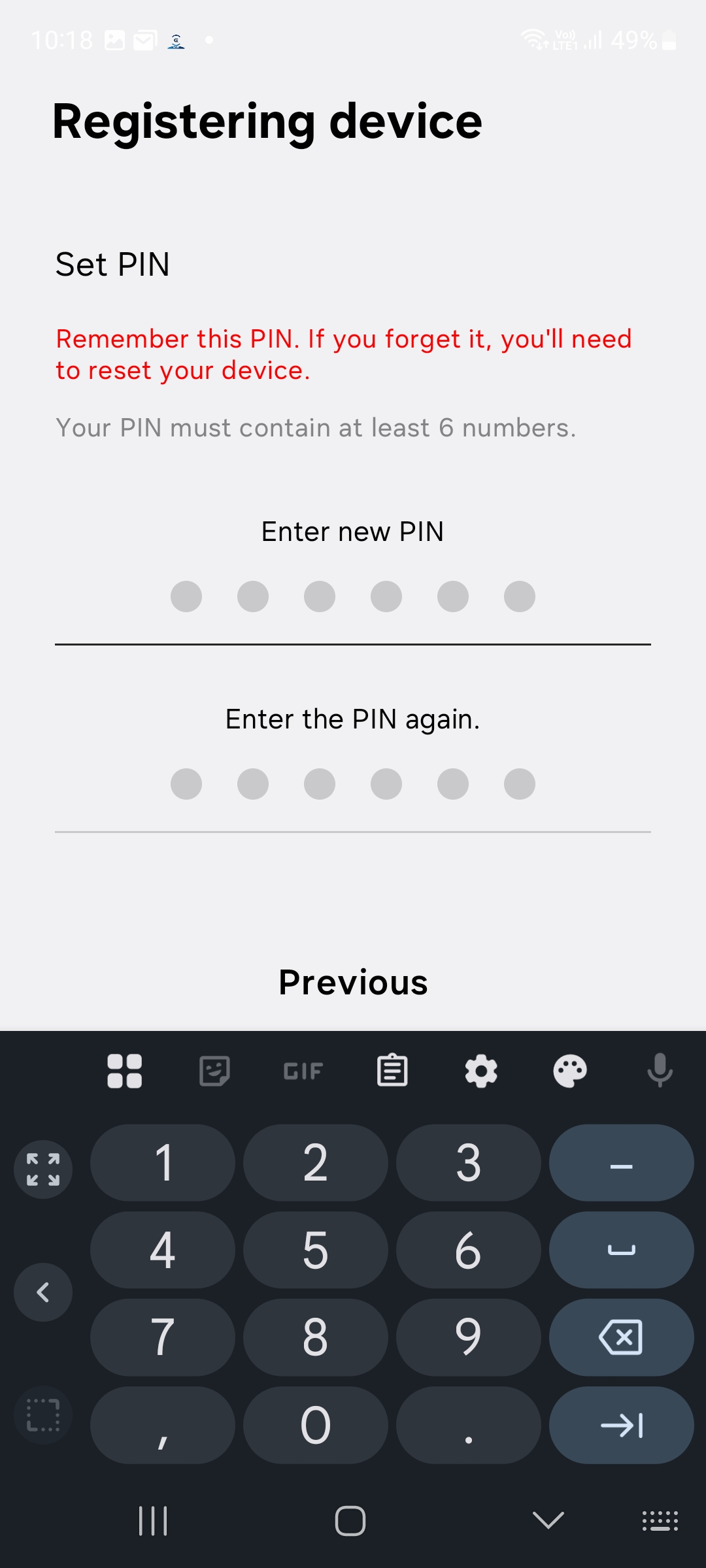Viewport: 706px width, 1568px height.
Task: Move to next field with the tab key
Action: (621, 1425)
